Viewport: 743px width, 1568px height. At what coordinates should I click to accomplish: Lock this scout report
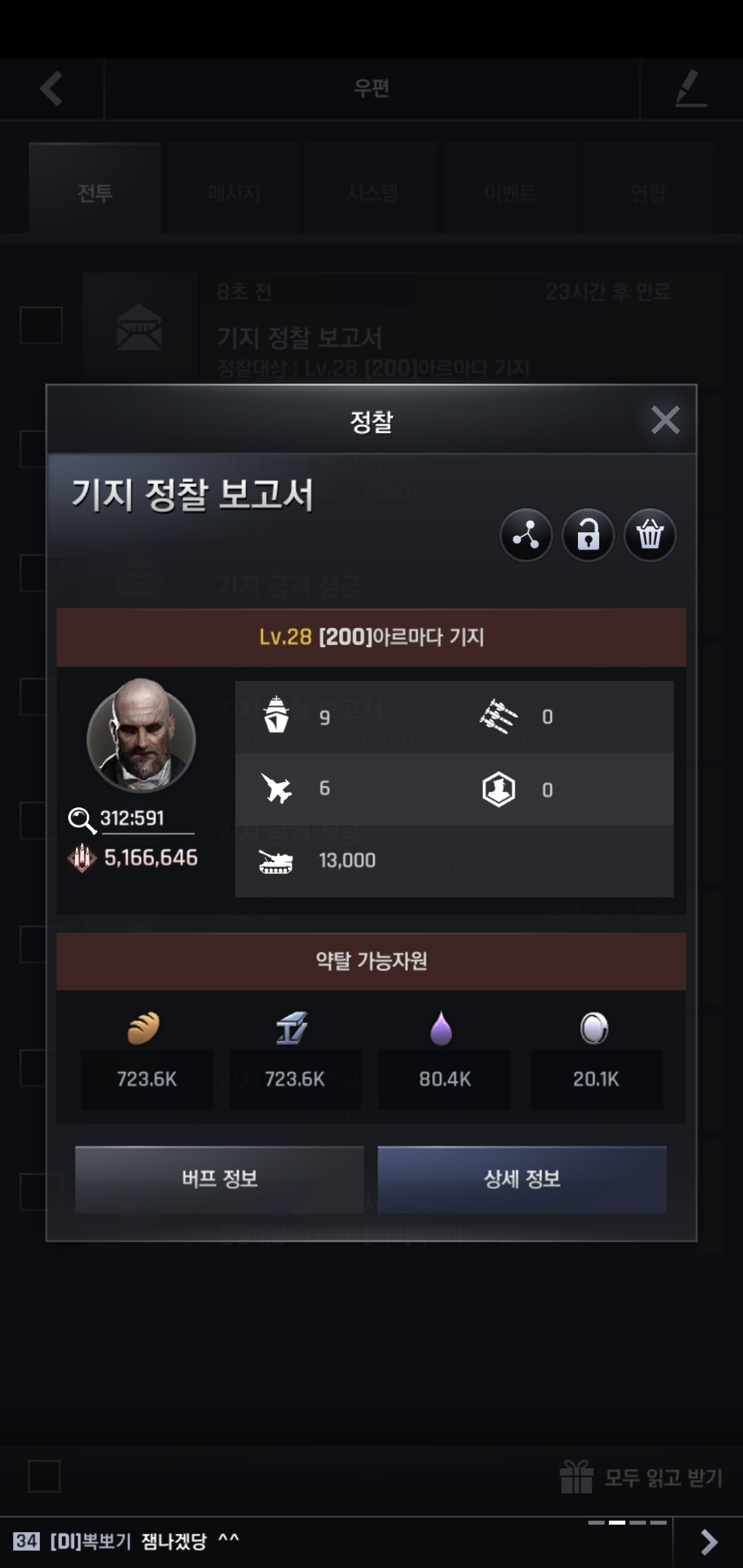pos(588,535)
